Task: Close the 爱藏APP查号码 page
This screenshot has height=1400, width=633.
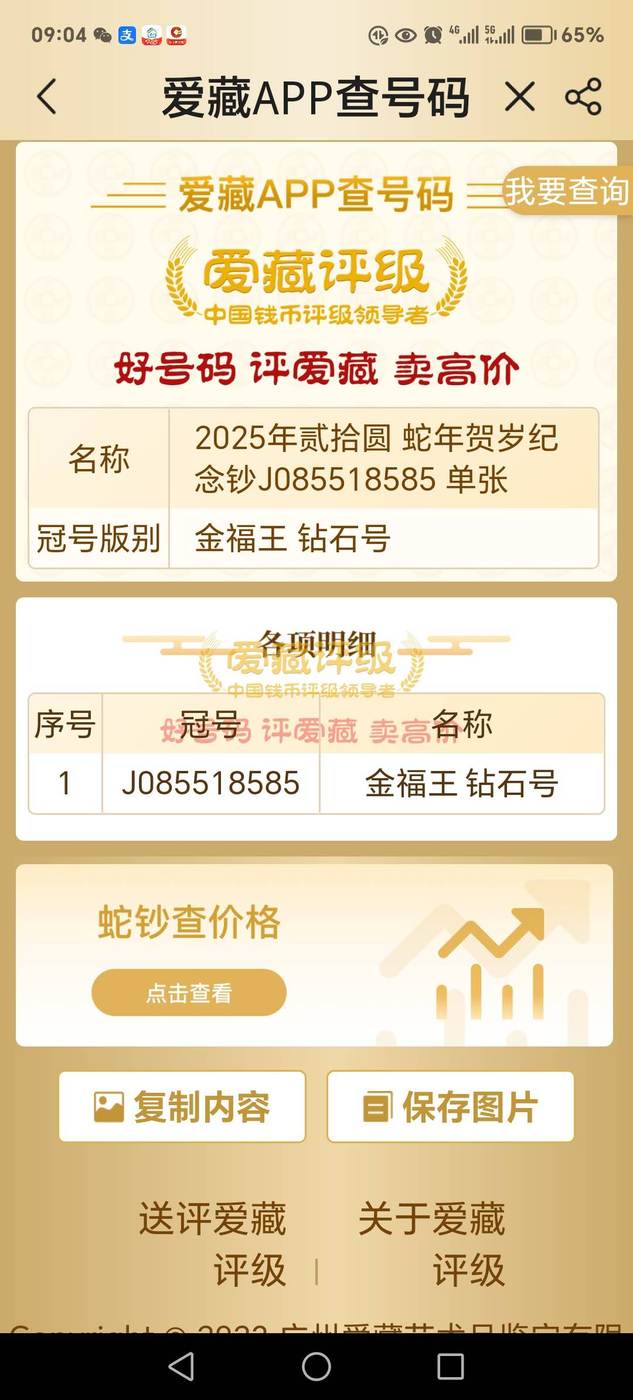Action: 520,97
